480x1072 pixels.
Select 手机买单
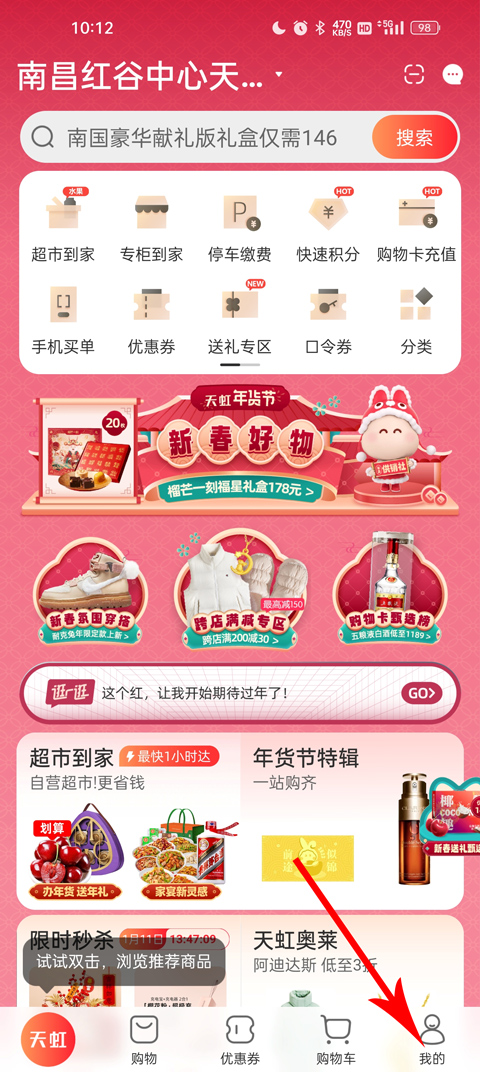(x=63, y=319)
